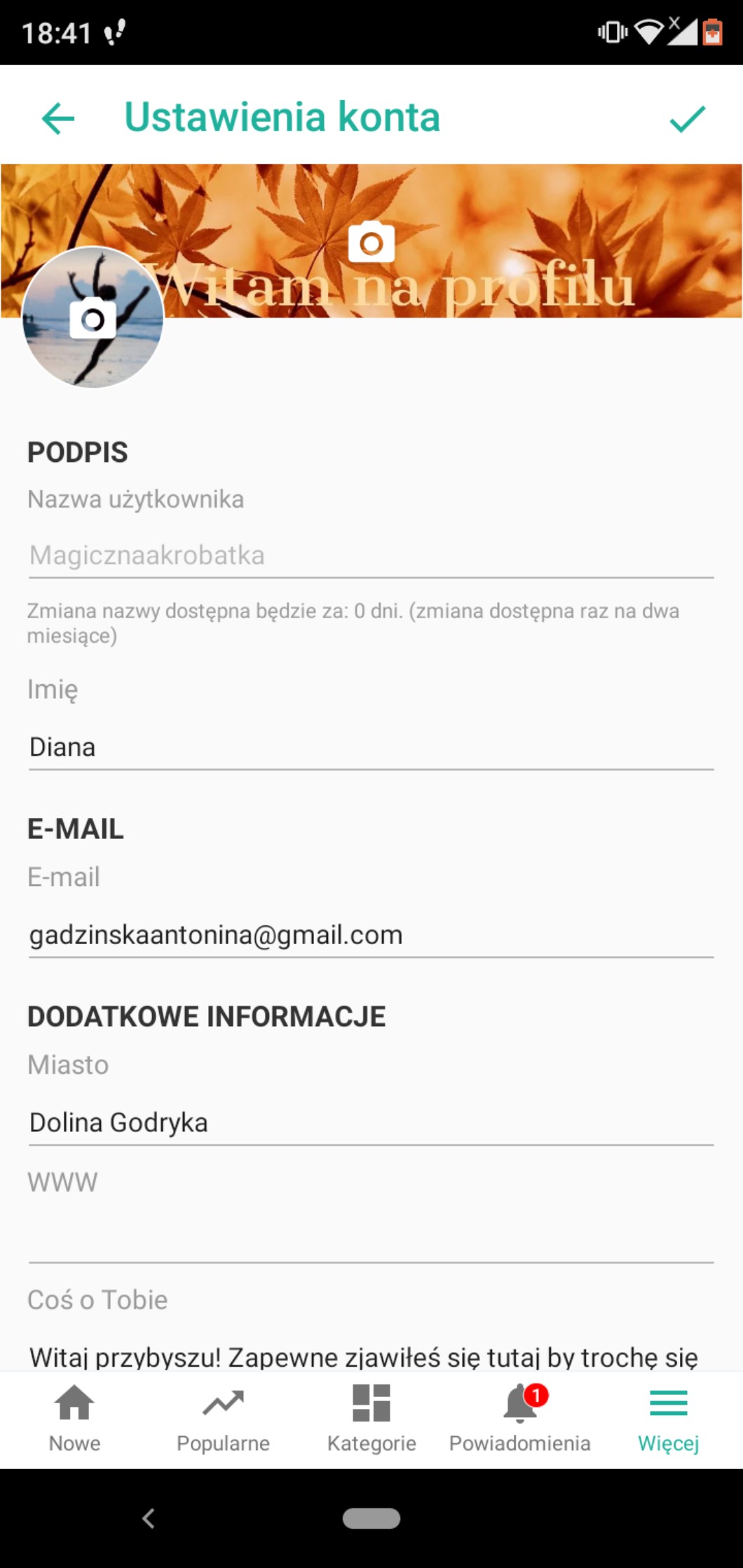
Task: Change the profile avatar picture
Action: (x=93, y=319)
